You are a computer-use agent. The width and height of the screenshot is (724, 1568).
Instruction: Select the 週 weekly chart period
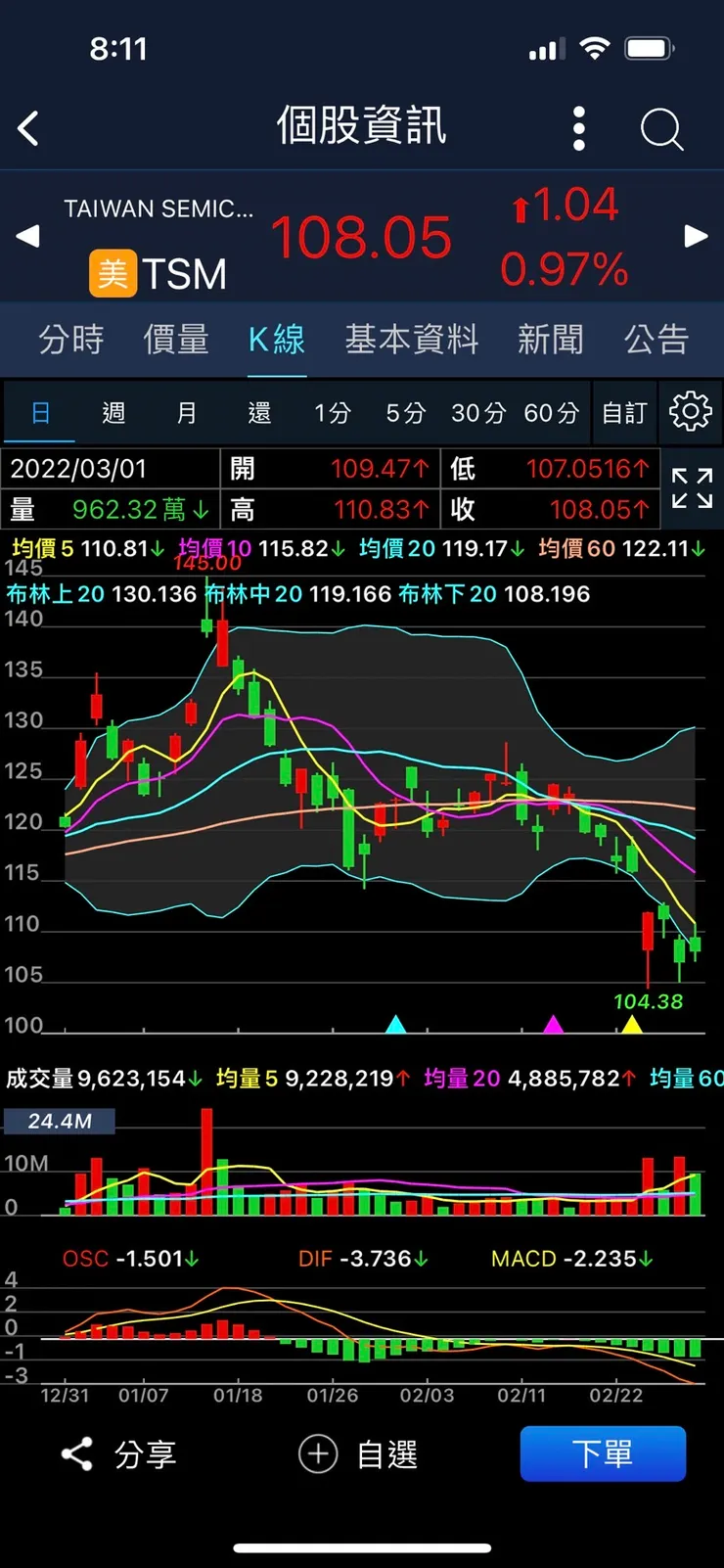(x=113, y=413)
